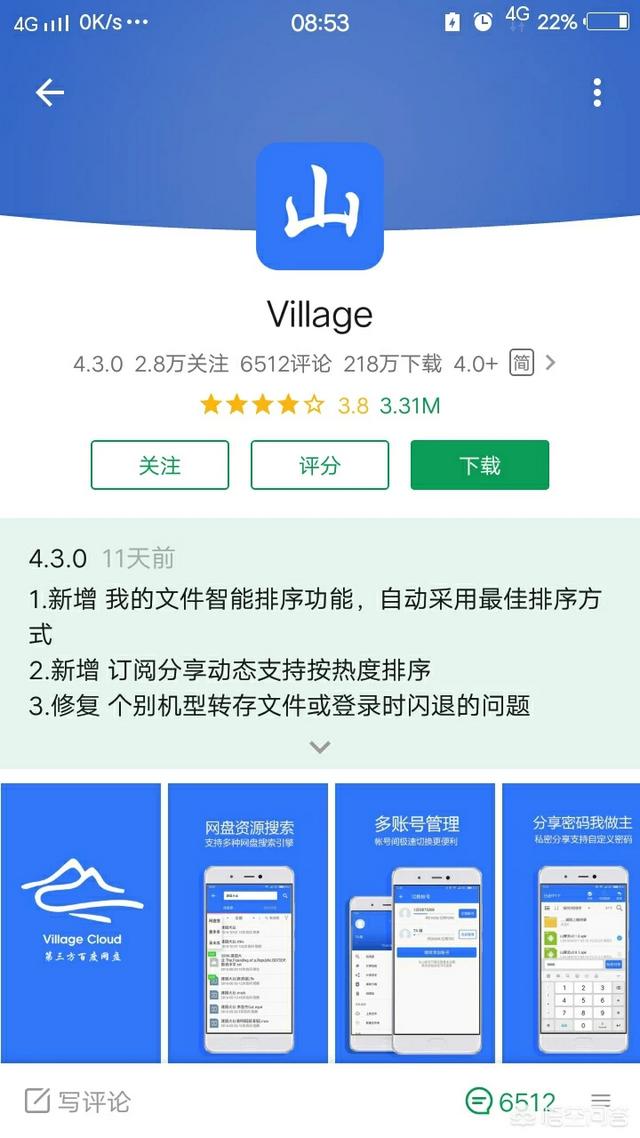Screen dimensions: 640x1138
Task: Open the three-dot overflow menu
Action: click(x=596, y=93)
